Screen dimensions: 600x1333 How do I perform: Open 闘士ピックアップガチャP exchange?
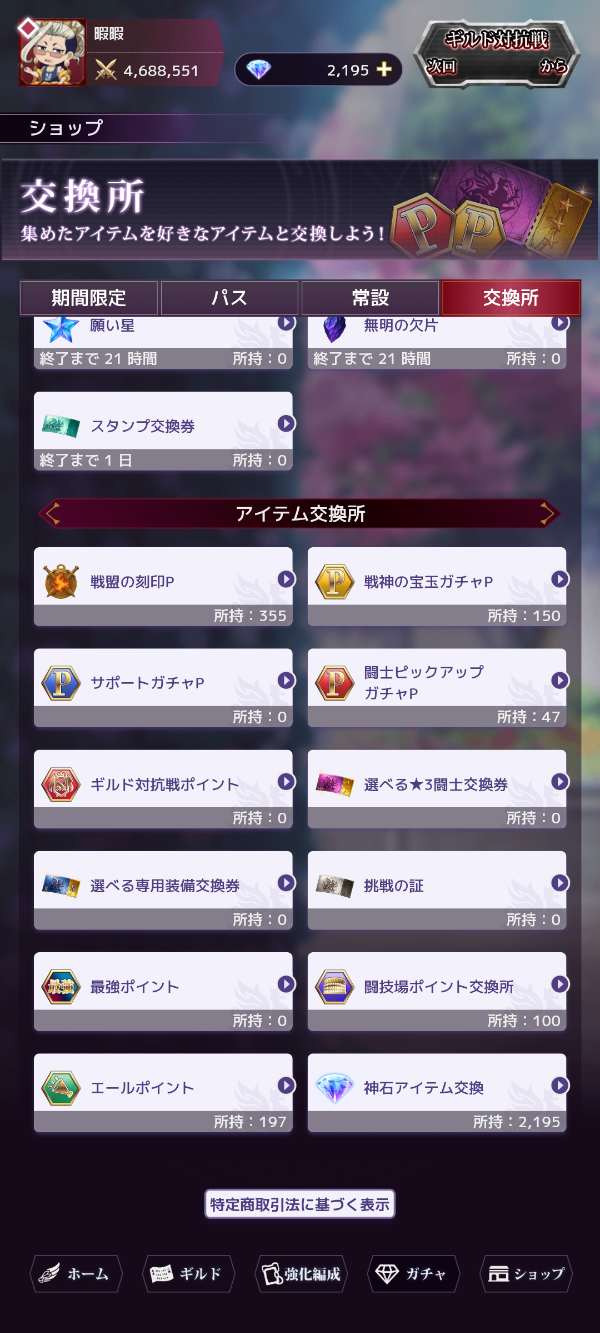pos(437,682)
